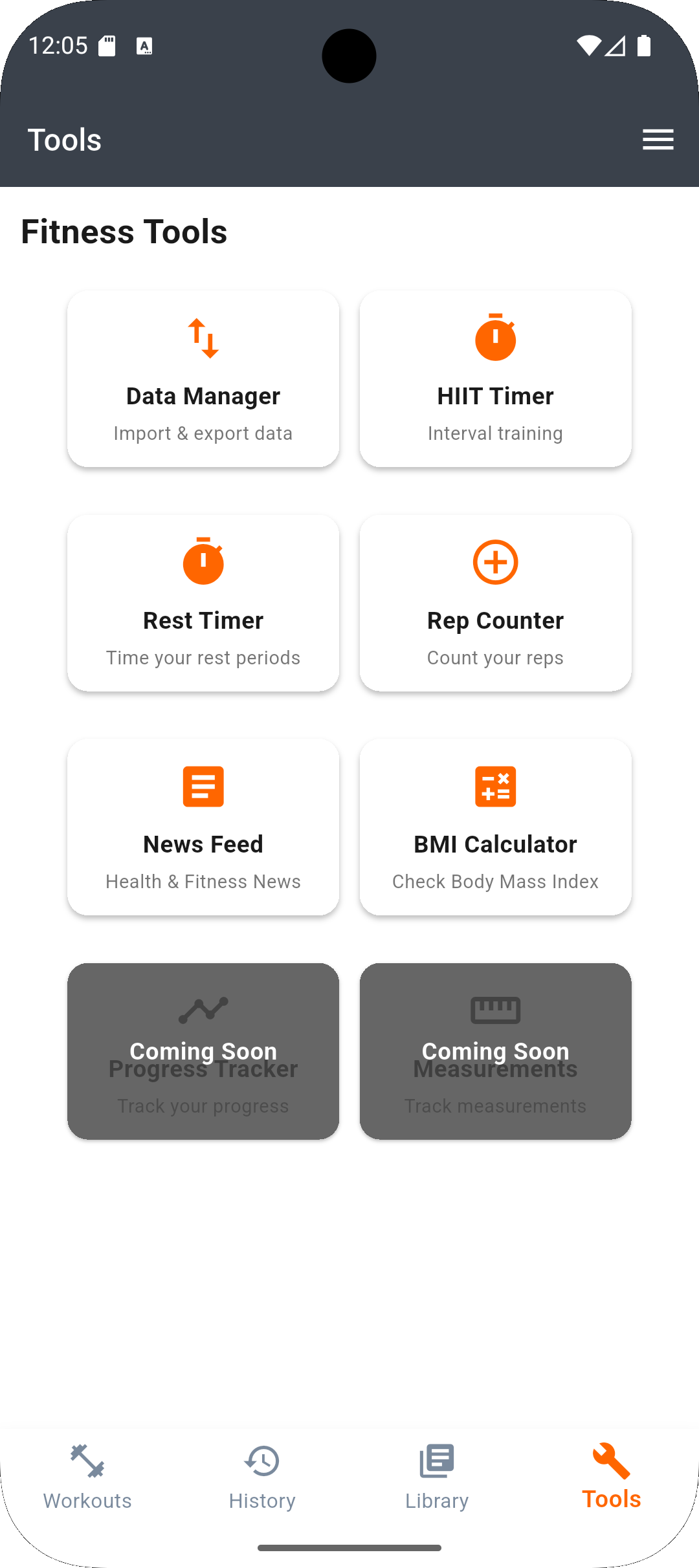Screen dimensions: 699x1568
Task: Open the Data Manager tool
Action: coord(203,378)
